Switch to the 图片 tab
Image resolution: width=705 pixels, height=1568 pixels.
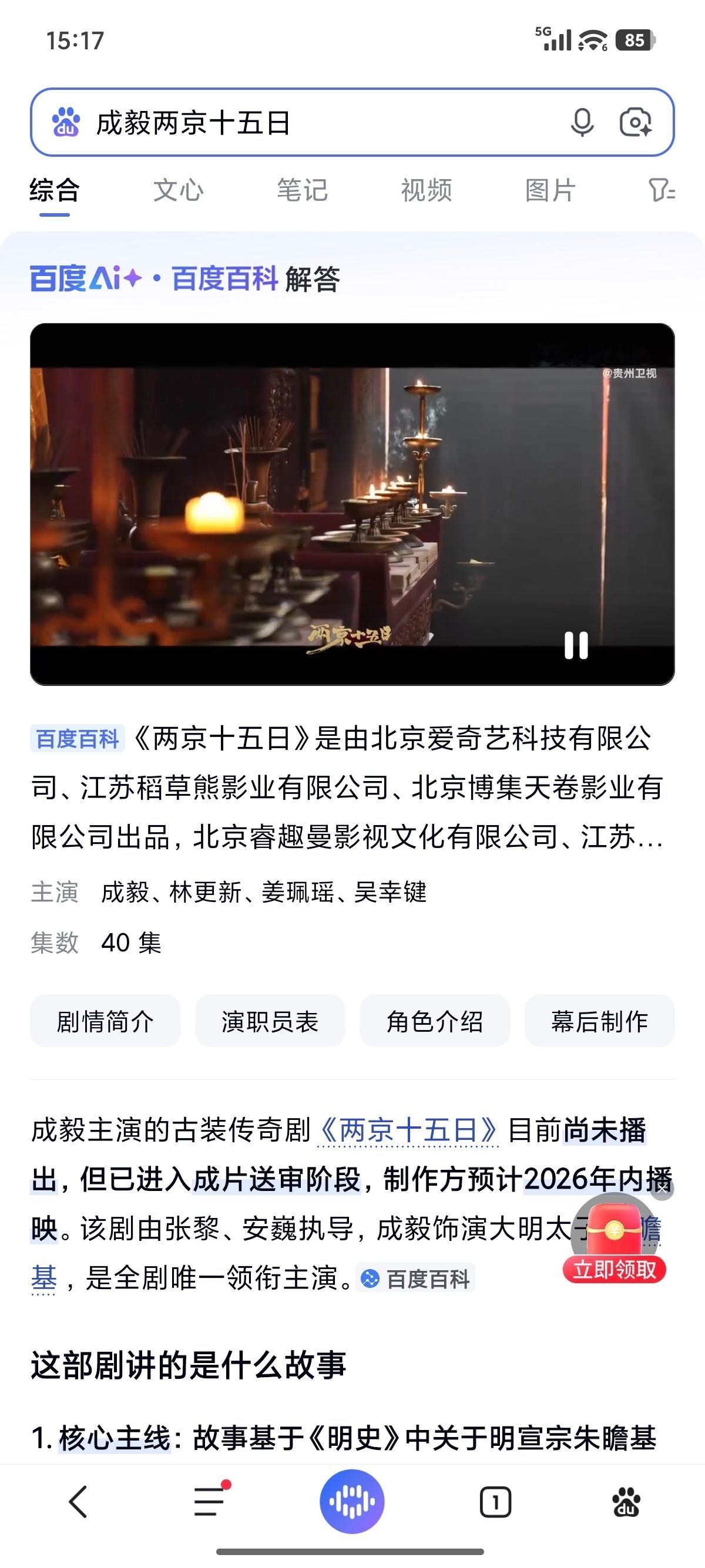tap(550, 190)
